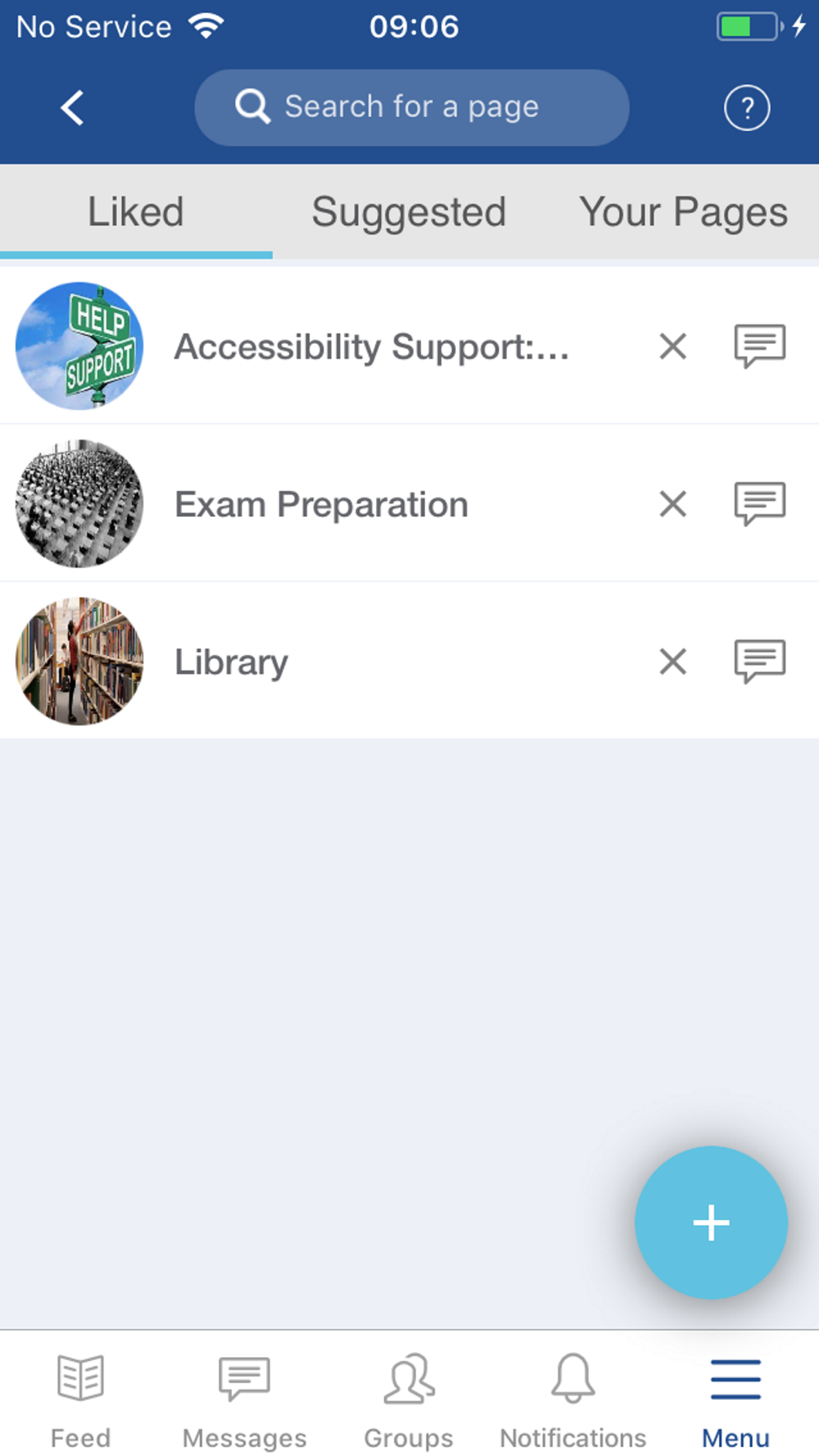The width and height of the screenshot is (819, 1456).
Task: Message the Library page
Action: click(760, 661)
